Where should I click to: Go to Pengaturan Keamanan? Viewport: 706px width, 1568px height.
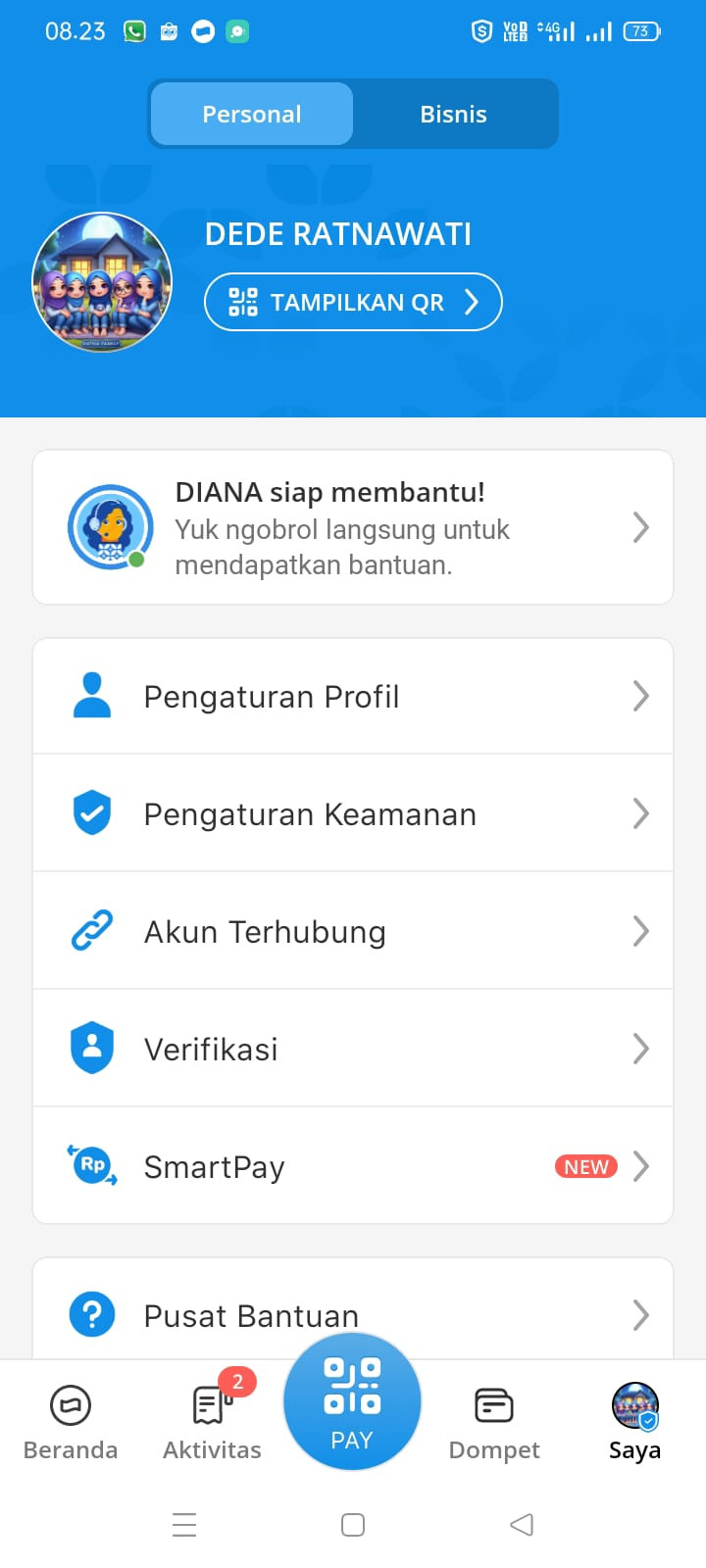pos(353,814)
